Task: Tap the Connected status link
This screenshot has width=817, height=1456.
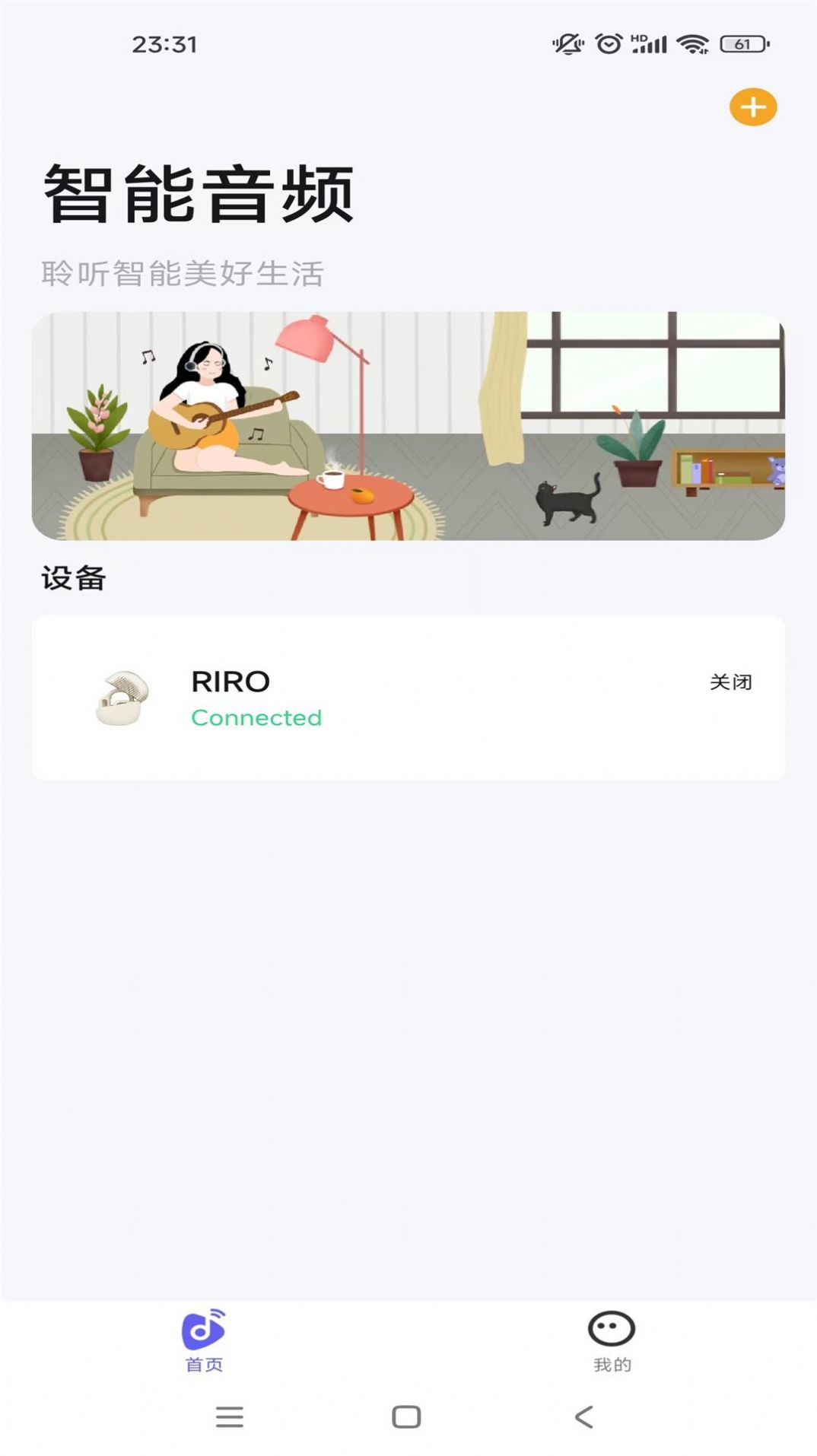Action: pos(256,717)
